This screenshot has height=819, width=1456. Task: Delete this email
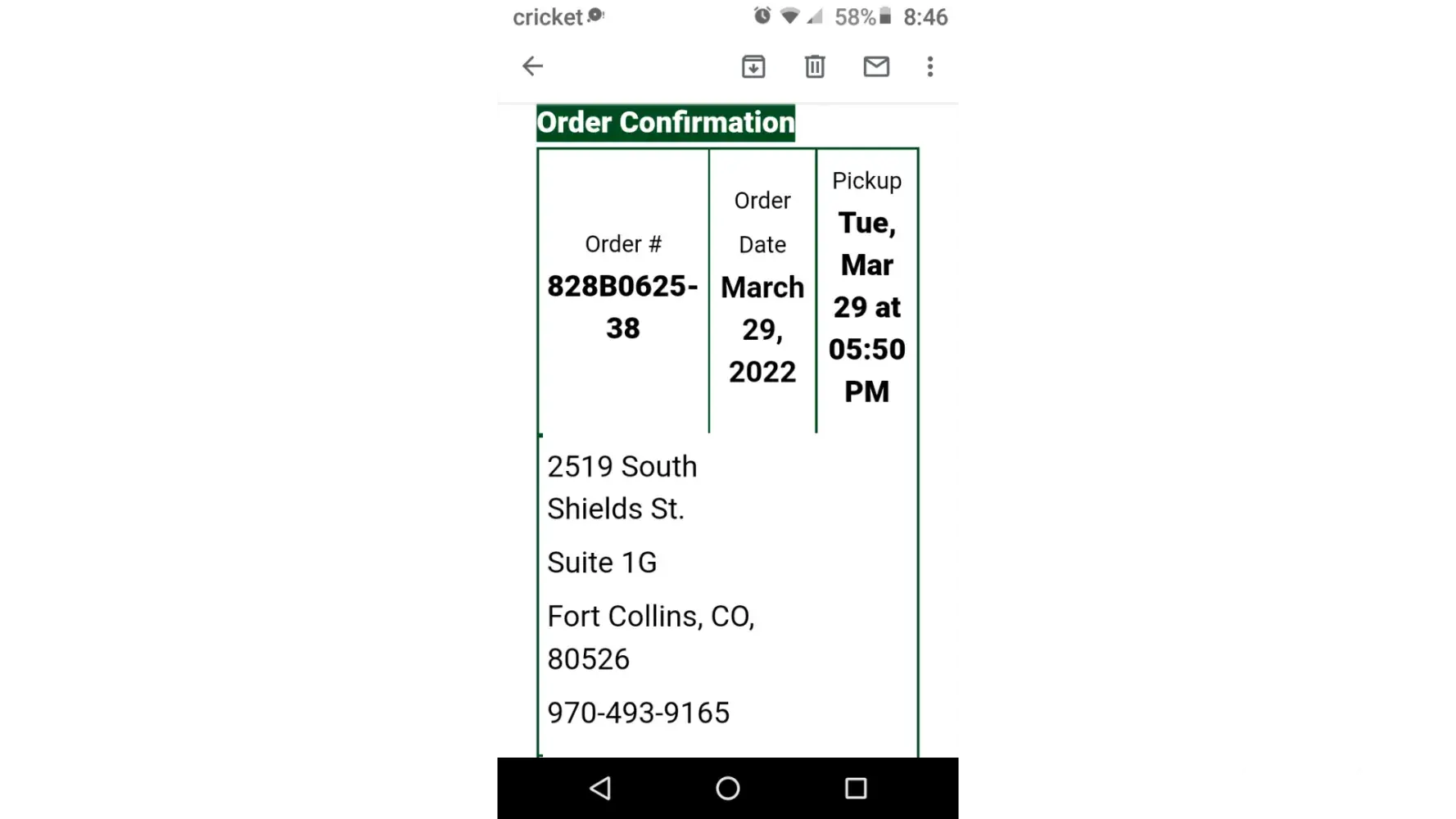click(815, 66)
